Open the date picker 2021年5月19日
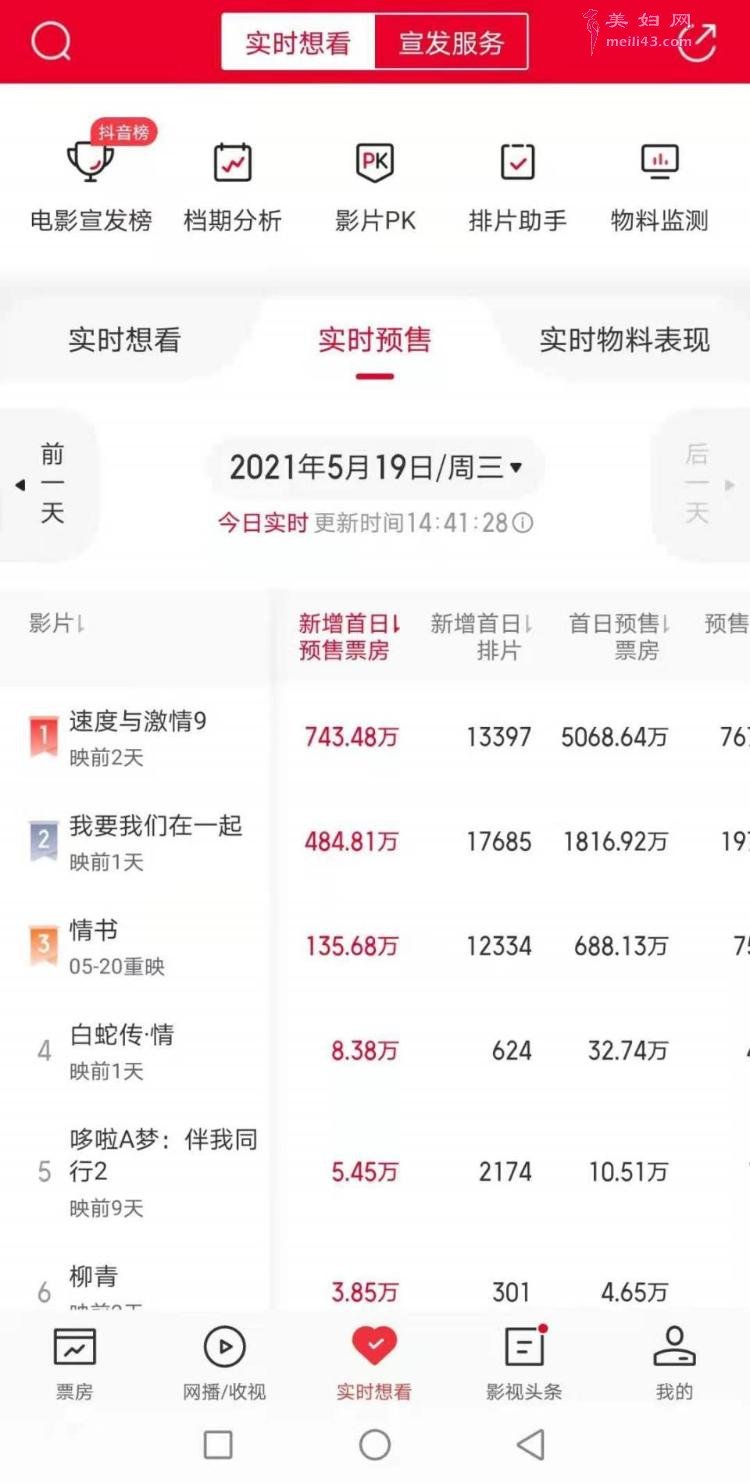 coord(376,467)
